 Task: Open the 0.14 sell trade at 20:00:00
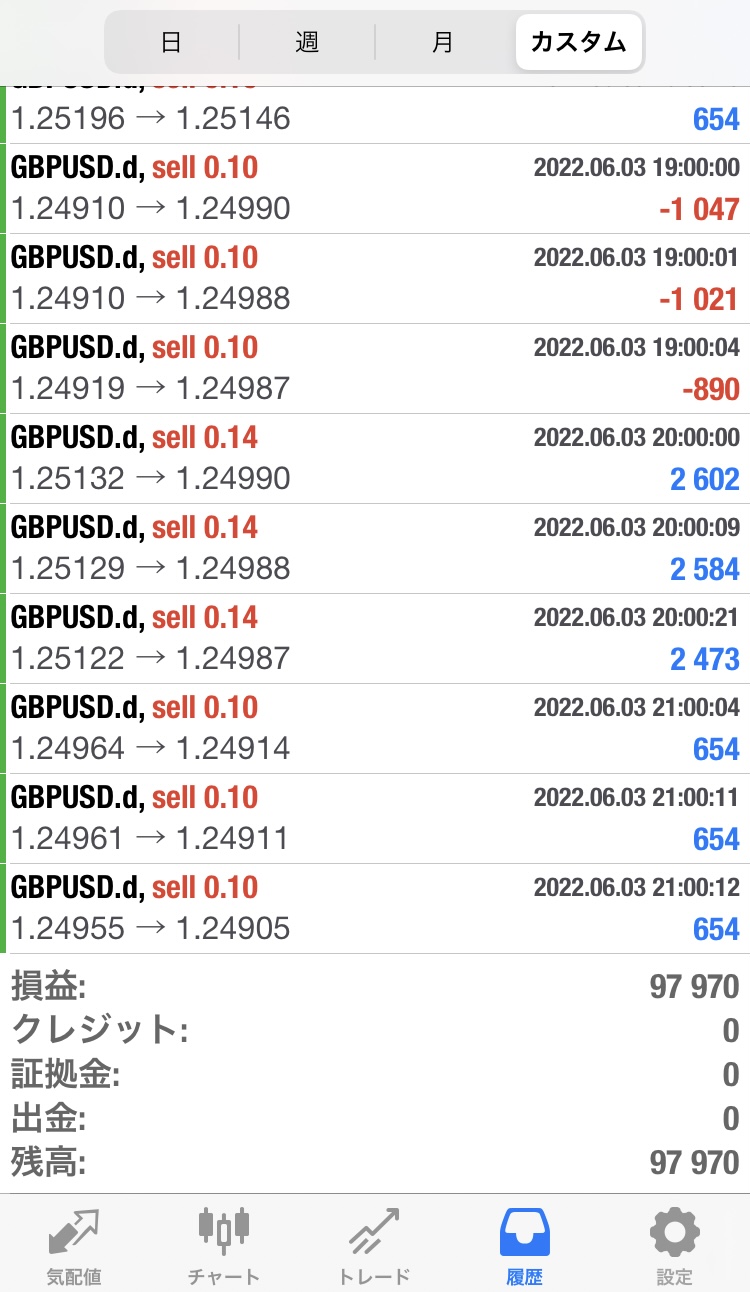tap(375, 459)
